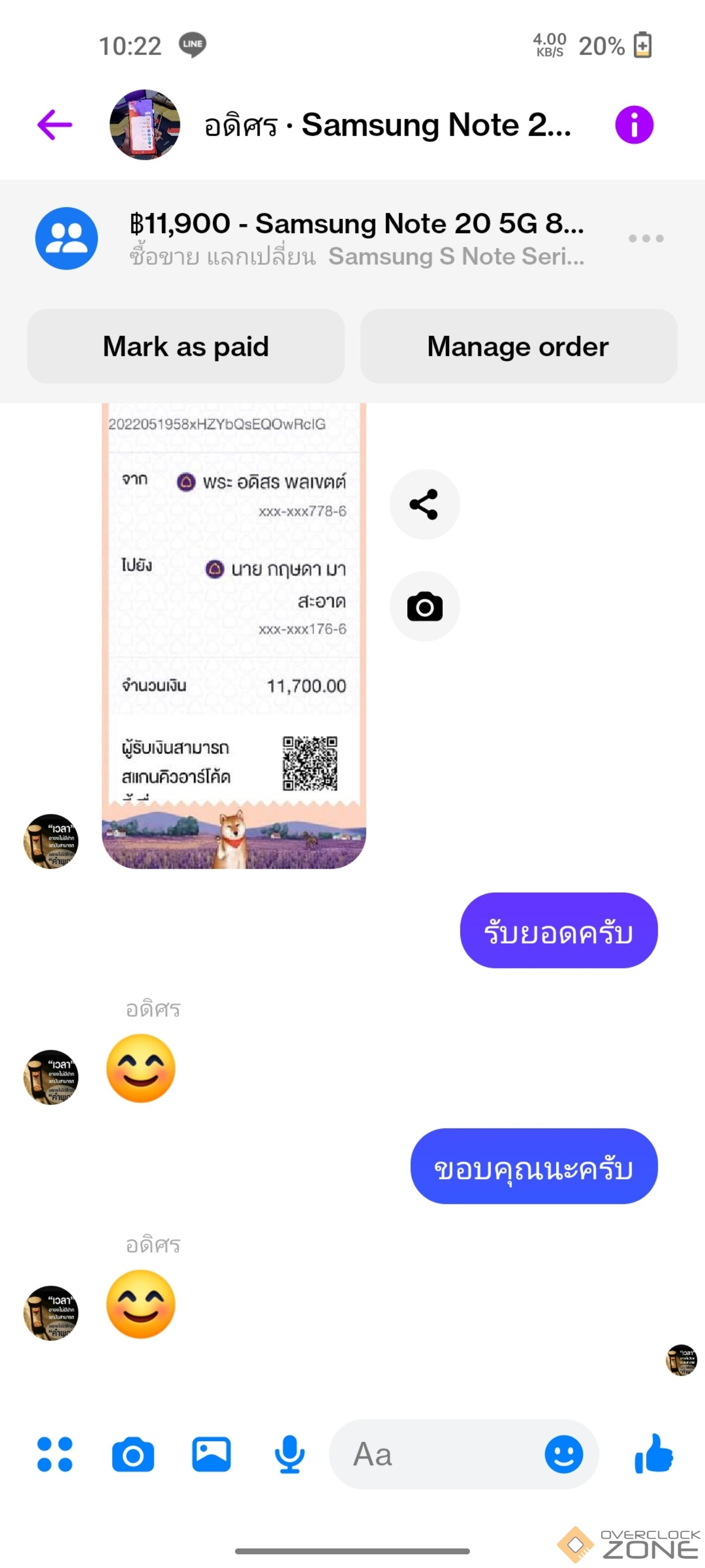This screenshot has height=1568, width=705.
Task: Share the transfer slip image
Action: point(424,504)
